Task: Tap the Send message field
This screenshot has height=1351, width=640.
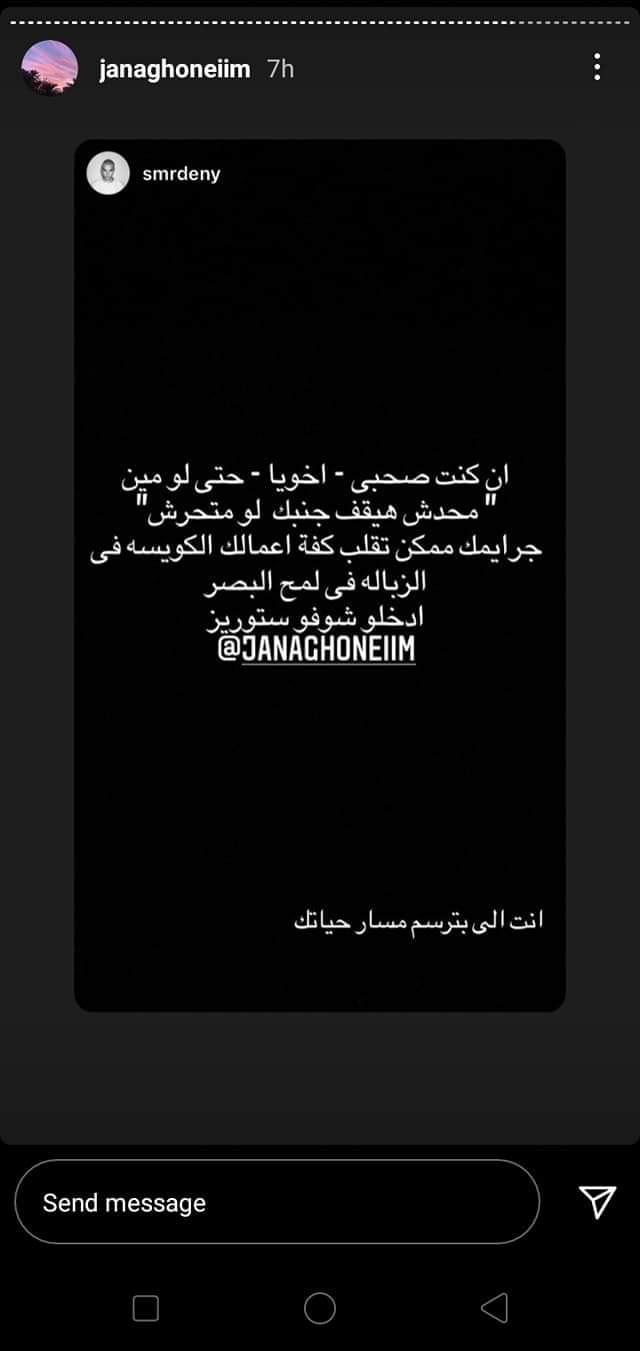Action: (277, 1202)
